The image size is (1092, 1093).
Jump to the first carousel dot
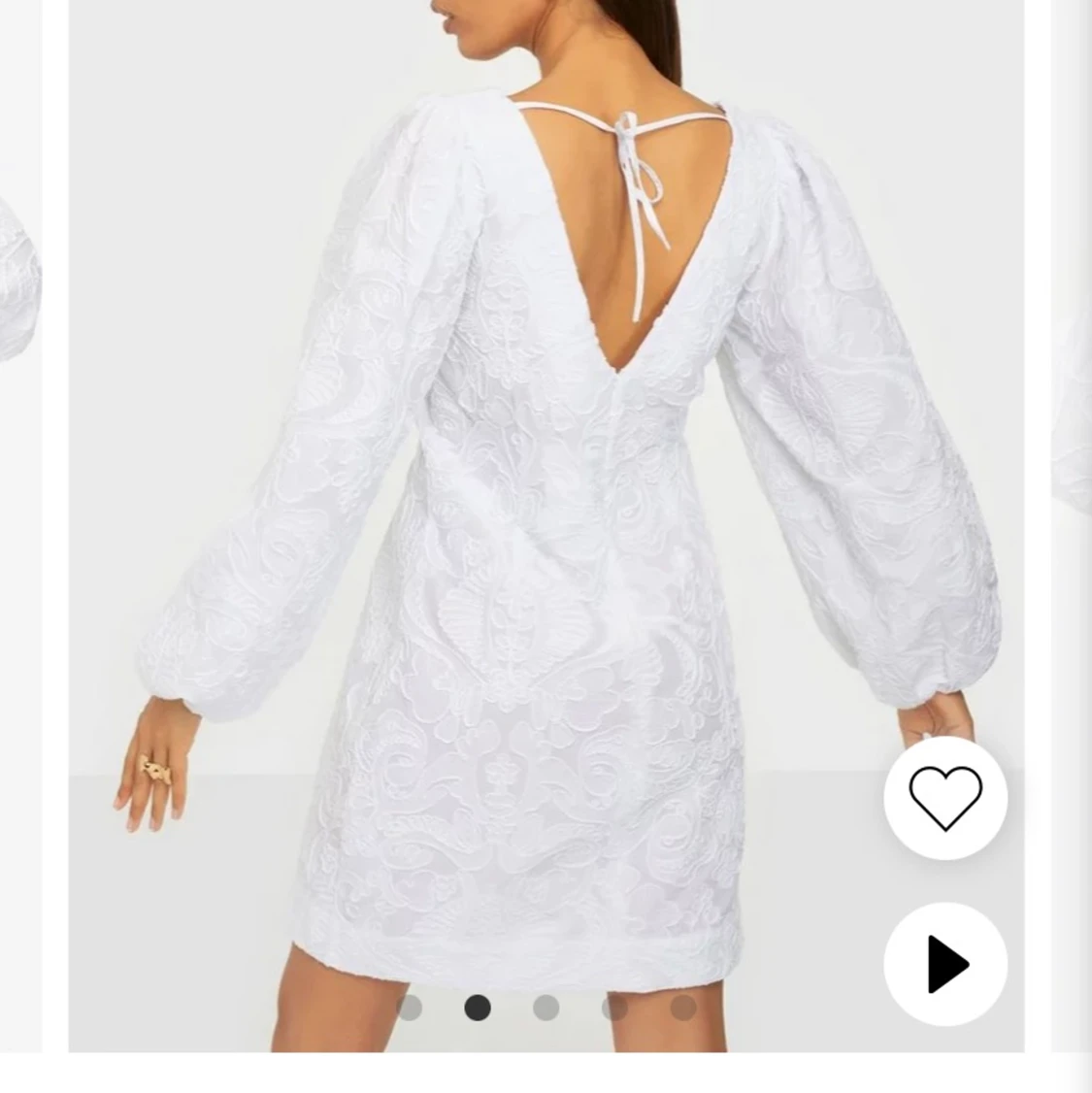(x=410, y=1008)
